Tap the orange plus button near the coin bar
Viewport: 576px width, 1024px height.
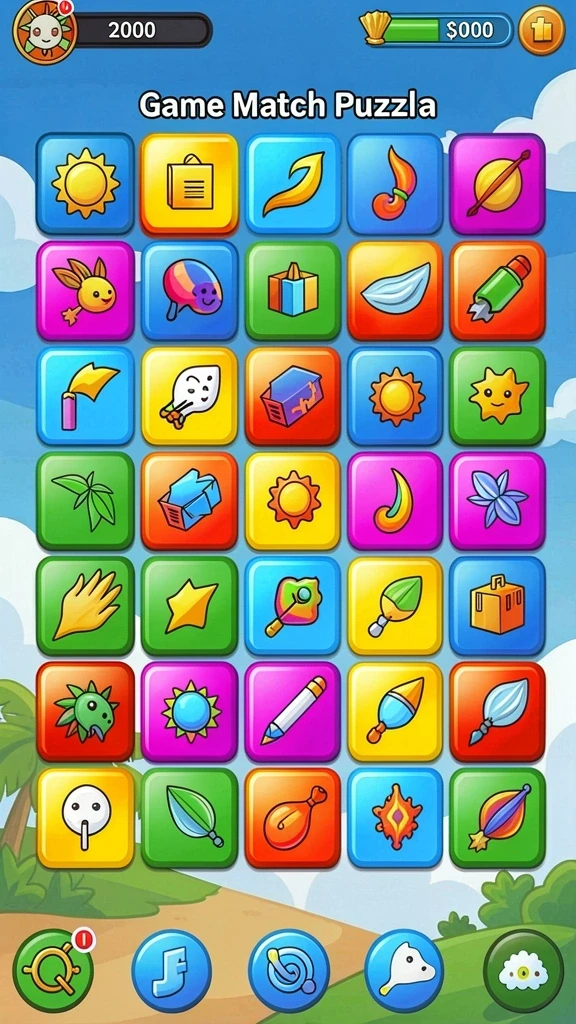pos(541,30)
